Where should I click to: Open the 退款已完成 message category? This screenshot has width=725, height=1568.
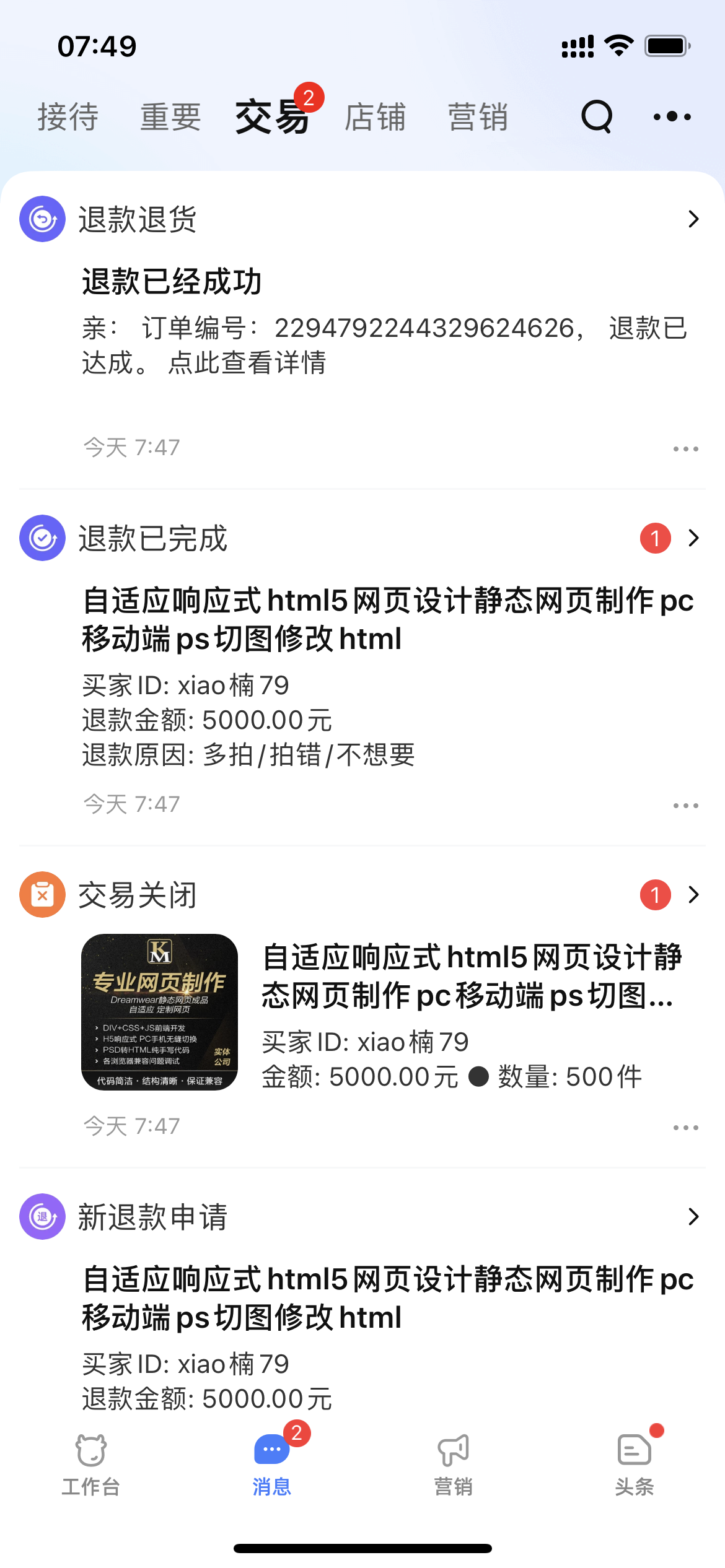(x=362, y=538)
